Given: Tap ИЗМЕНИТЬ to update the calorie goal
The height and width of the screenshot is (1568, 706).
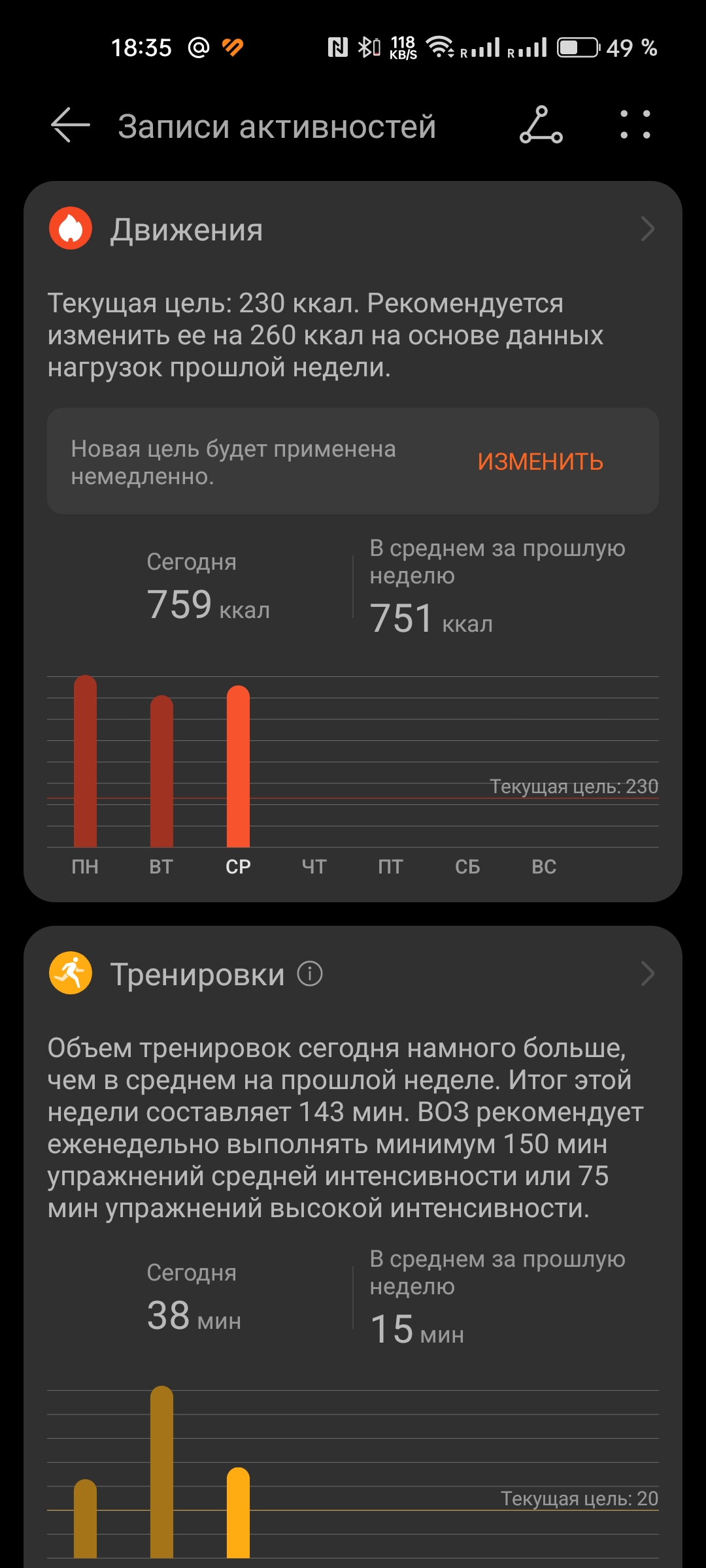Looking at the screenshot, I should 540,462.
